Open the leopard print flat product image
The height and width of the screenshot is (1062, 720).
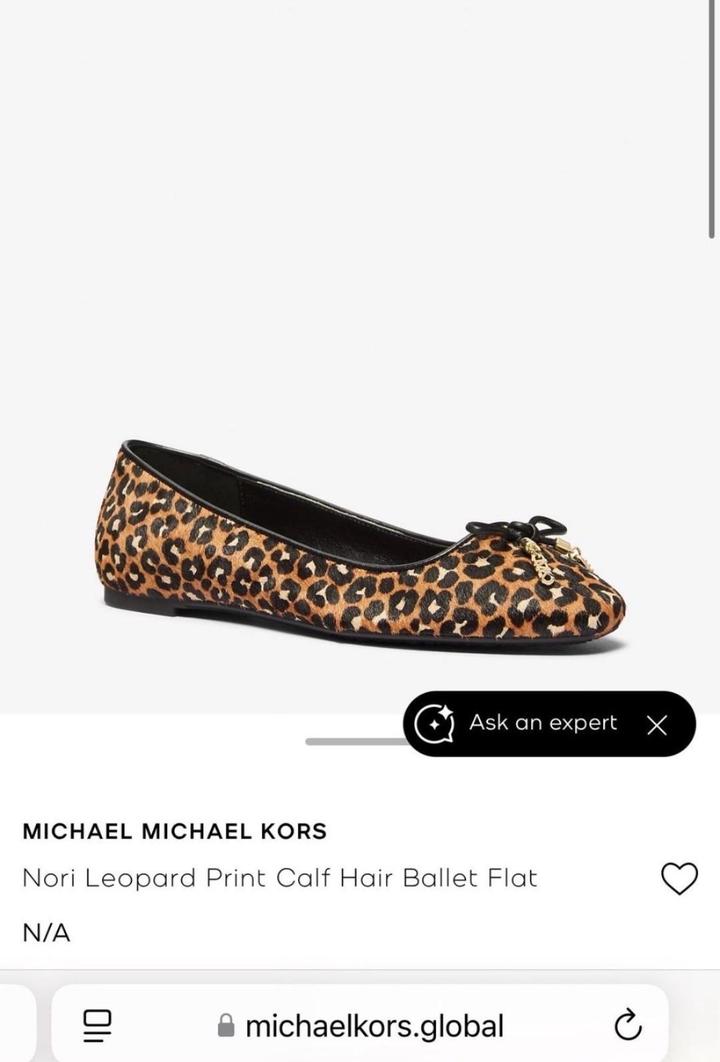pos(360,540)
